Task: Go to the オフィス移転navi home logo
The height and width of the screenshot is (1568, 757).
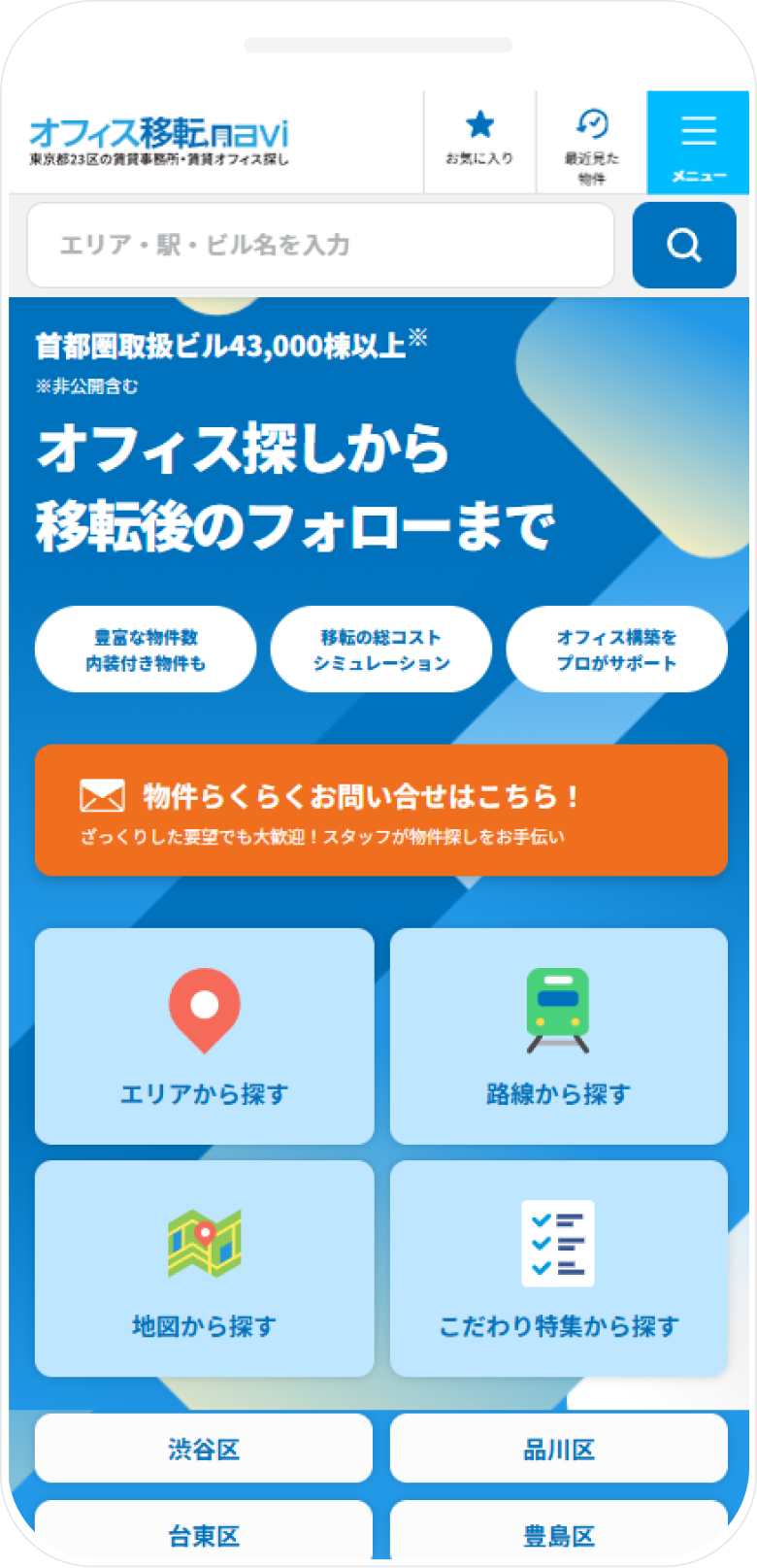Action: pyautogui.click(x=159, y=141)
